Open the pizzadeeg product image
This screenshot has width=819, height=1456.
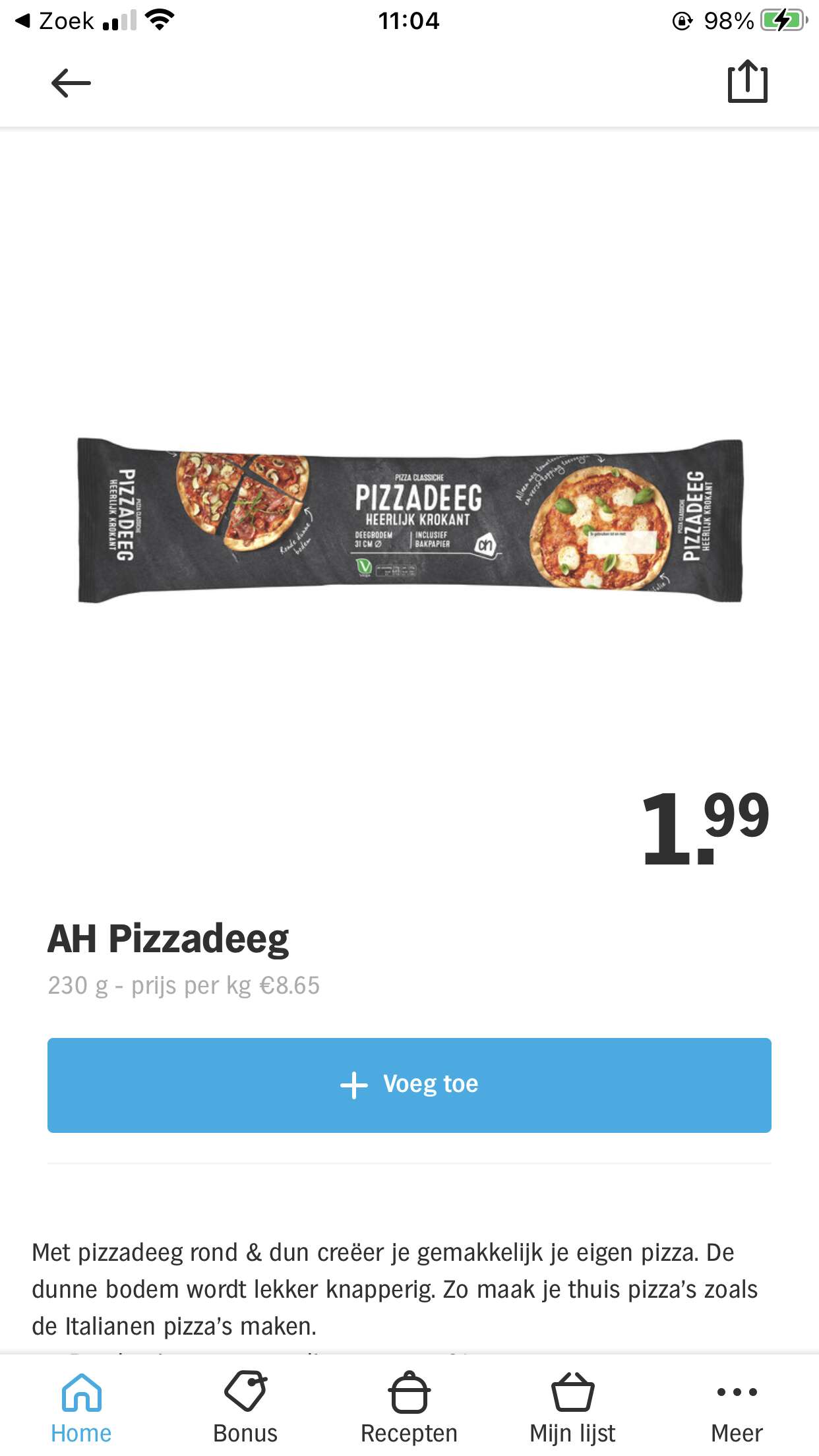[x=410, y=521]
